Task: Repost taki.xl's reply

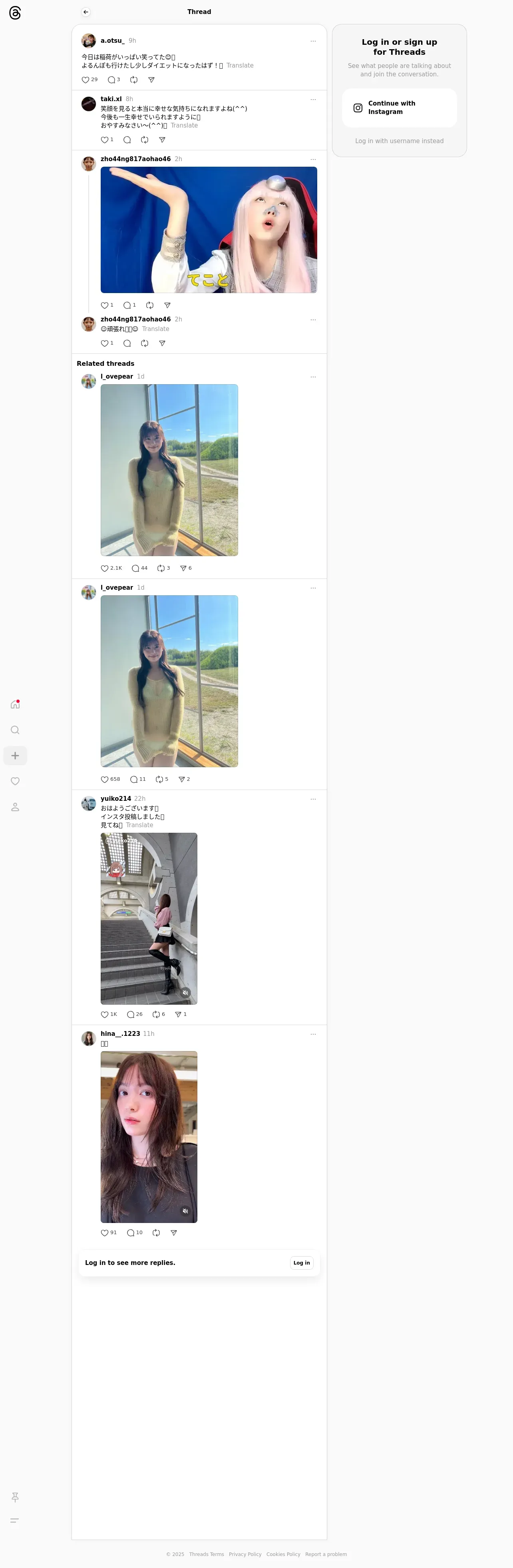Action: click(144, 140)
